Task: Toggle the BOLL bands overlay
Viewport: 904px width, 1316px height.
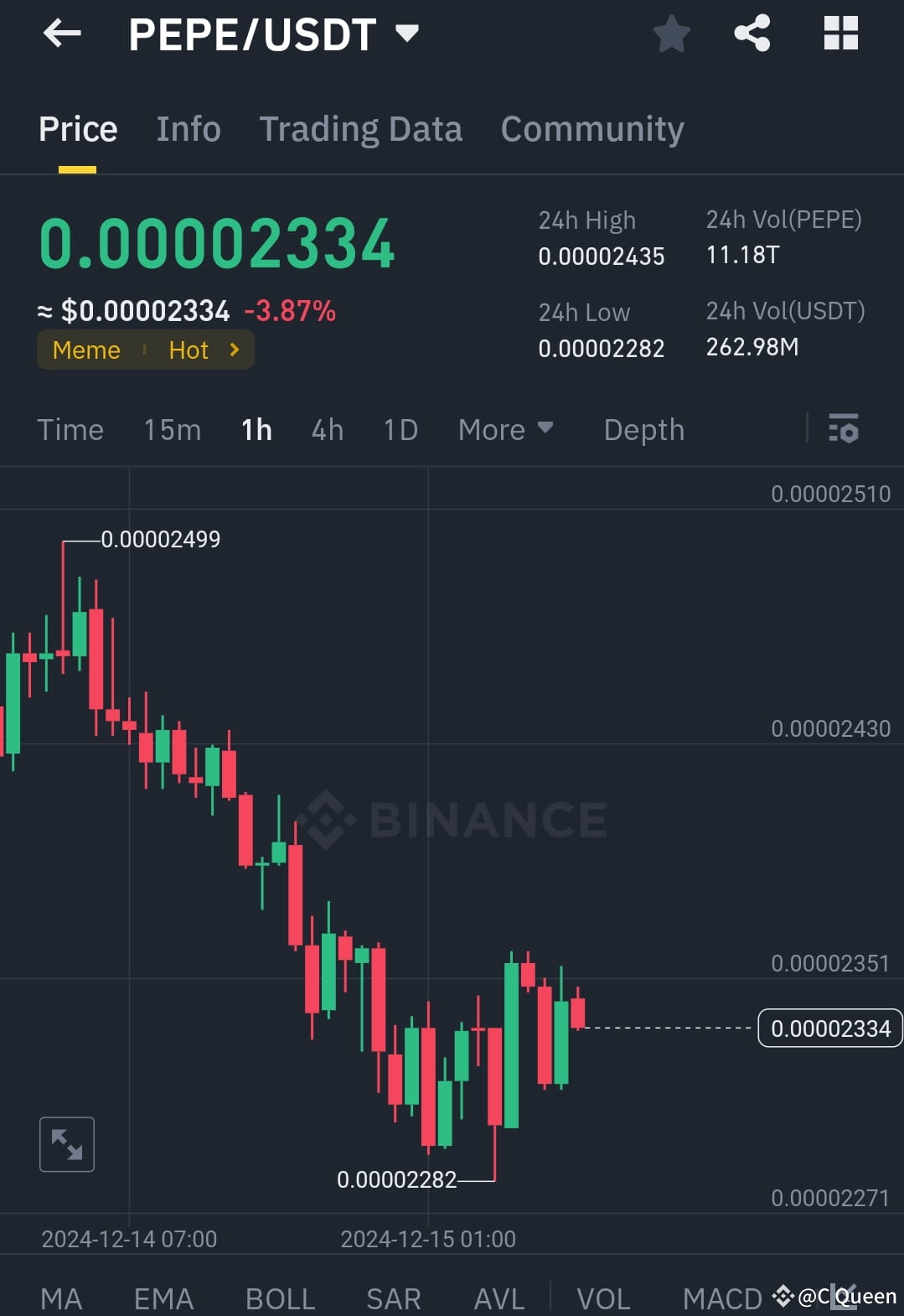Action: pos(280,1298)
